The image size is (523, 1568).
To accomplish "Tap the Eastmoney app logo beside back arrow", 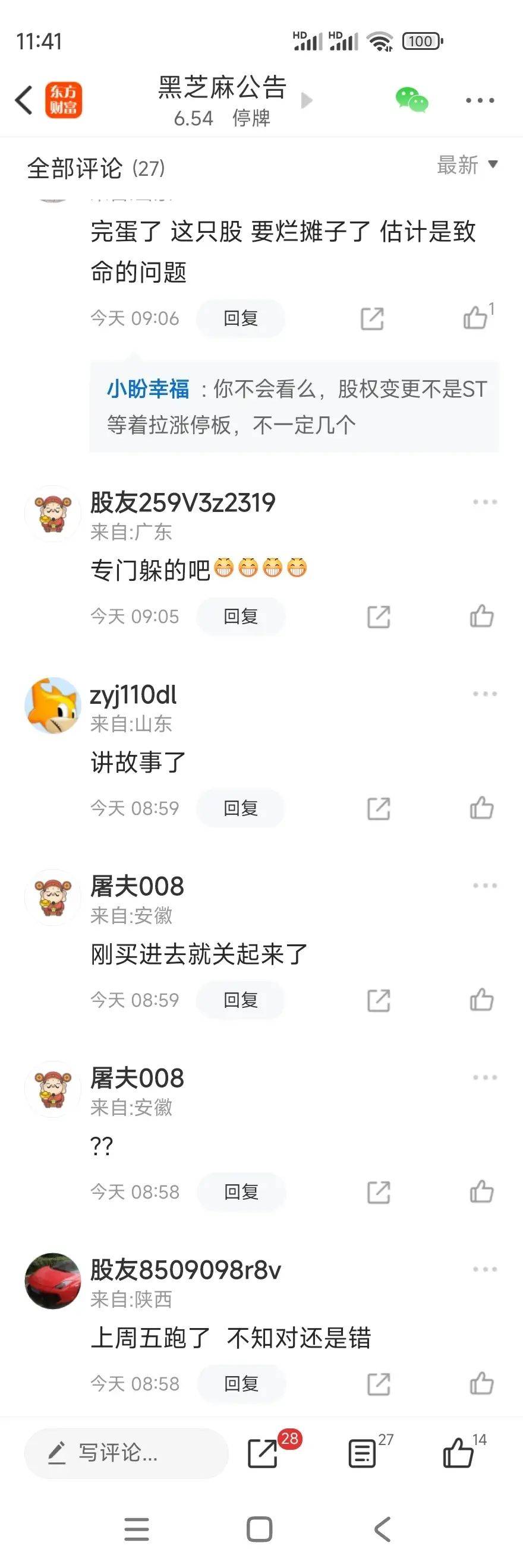I will pos(65,99).
